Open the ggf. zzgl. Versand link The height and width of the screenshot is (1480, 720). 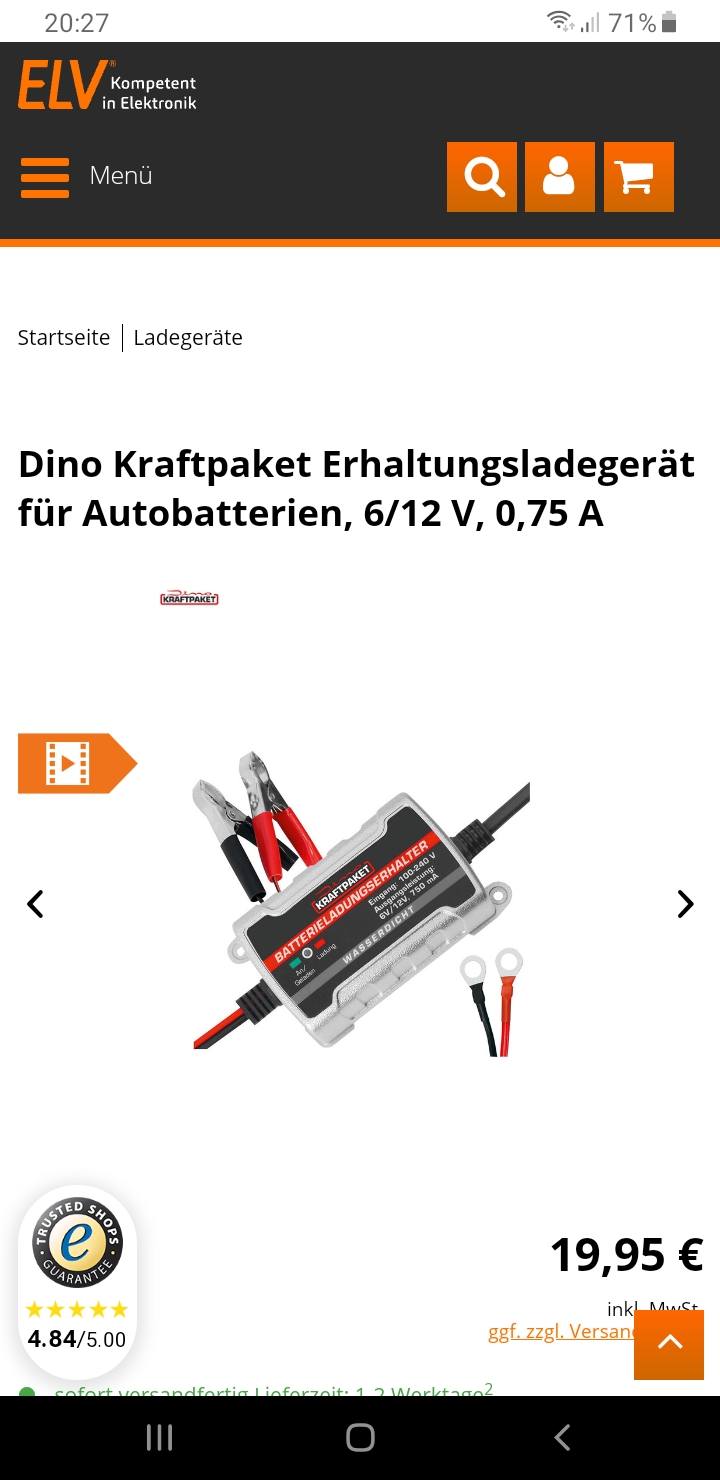(558, 1332)
